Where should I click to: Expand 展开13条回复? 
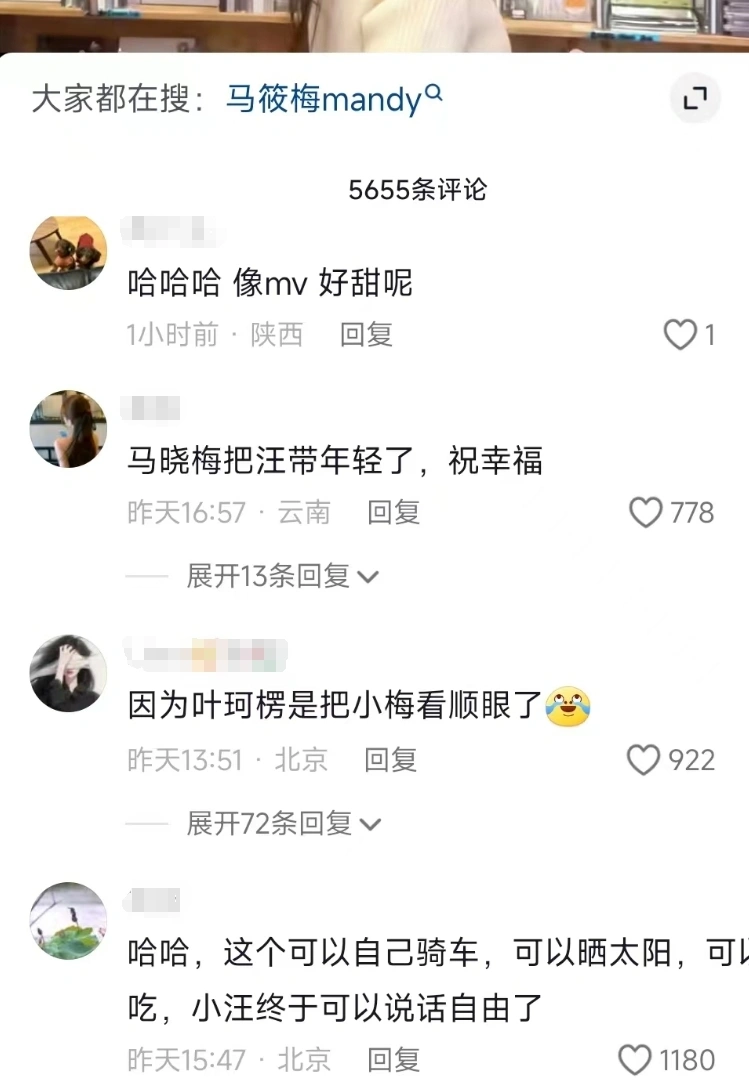(x=282, y=576)
